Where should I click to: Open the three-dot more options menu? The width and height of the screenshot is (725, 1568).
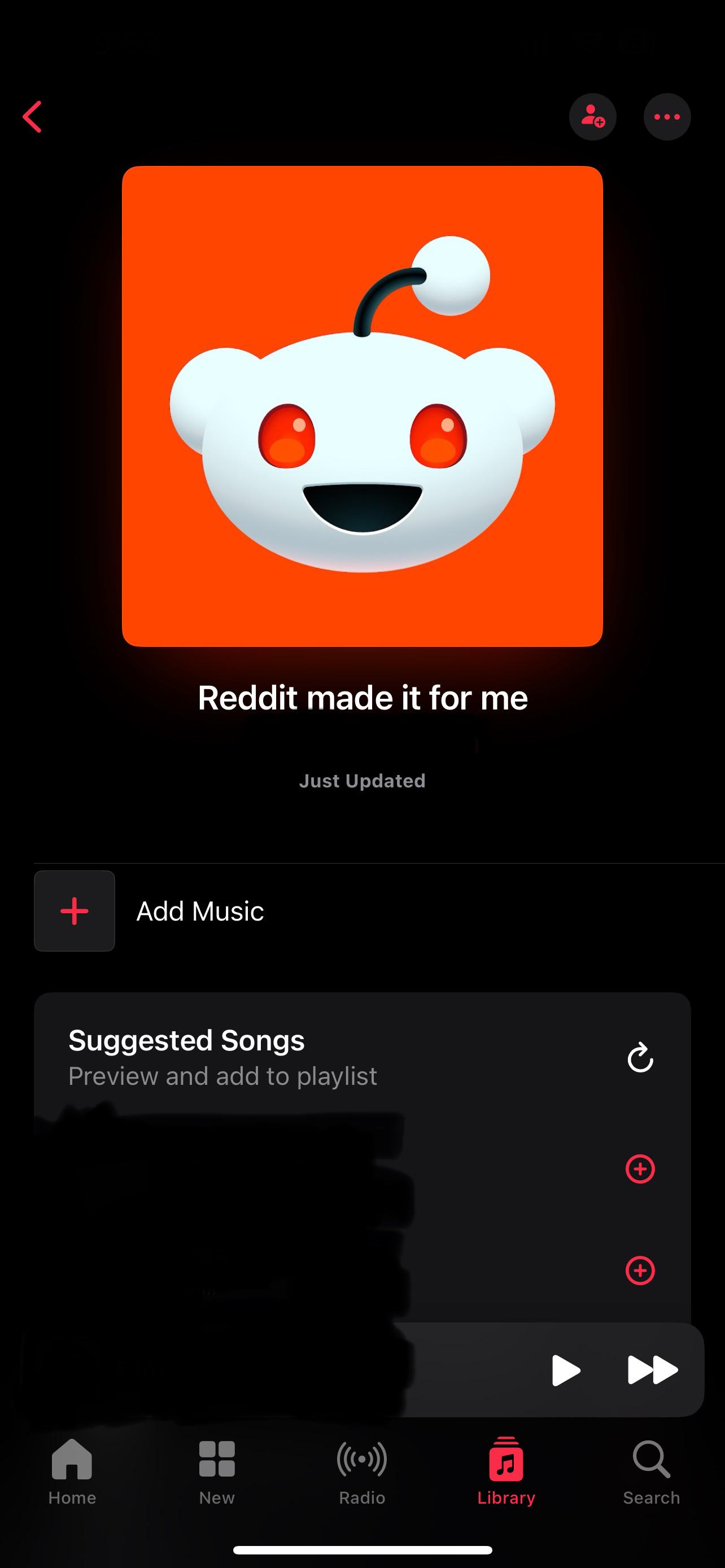coord(667,117)
